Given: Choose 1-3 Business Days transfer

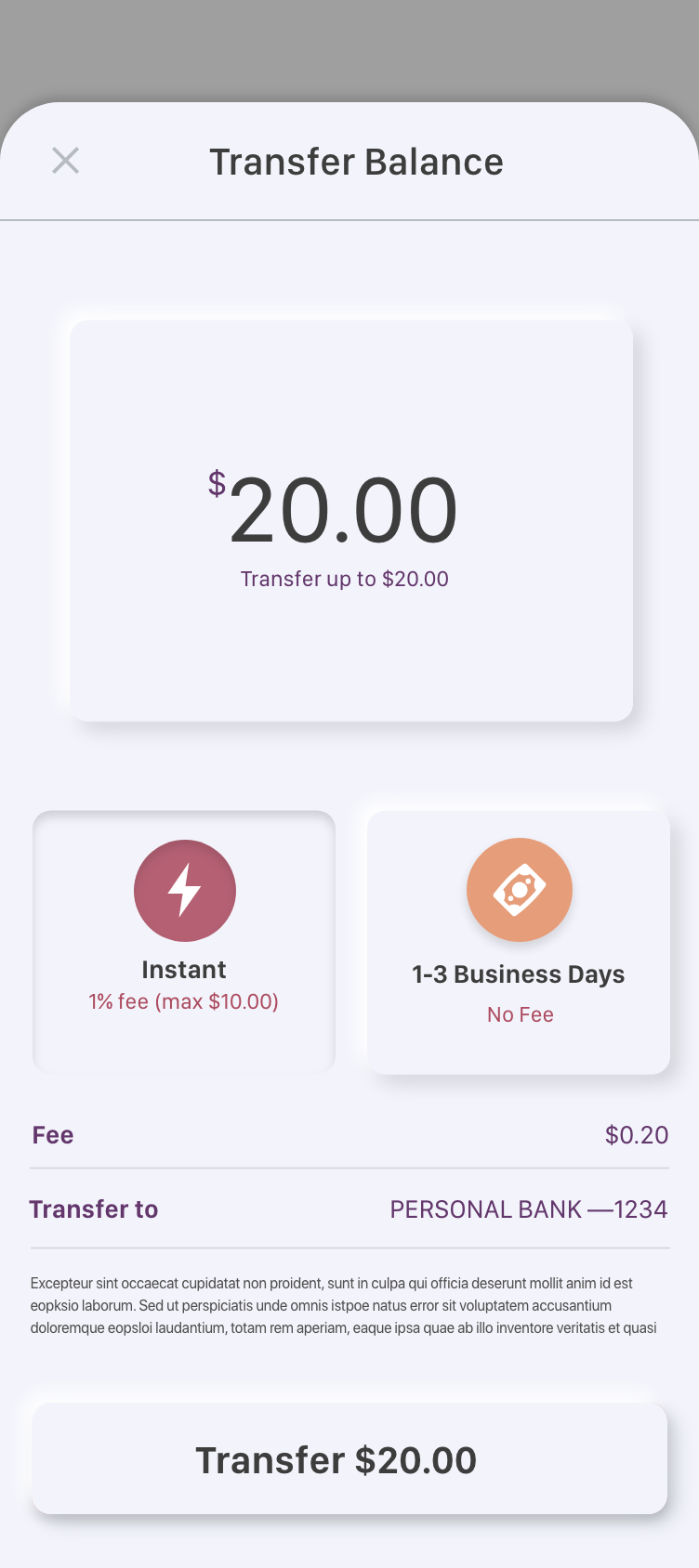Looking at the screenshot, I should 519,942.
